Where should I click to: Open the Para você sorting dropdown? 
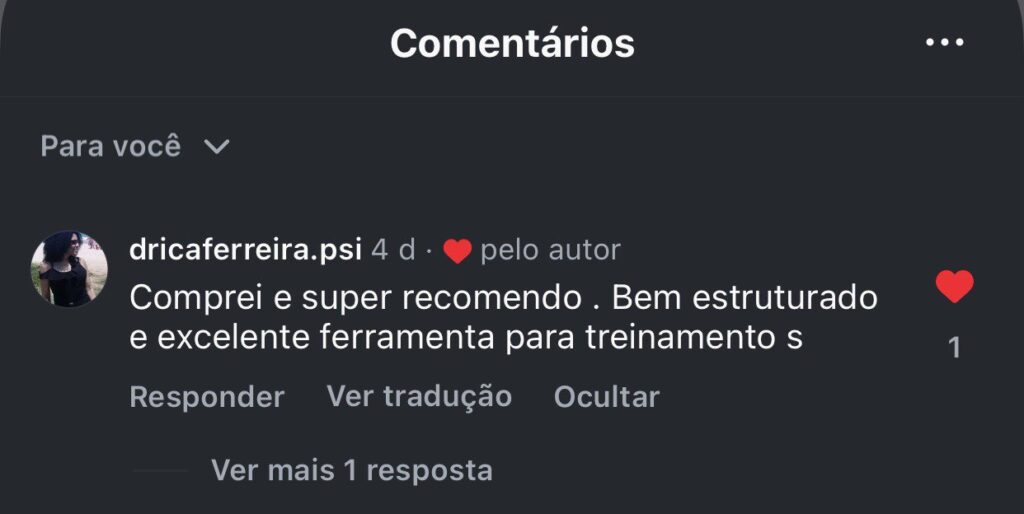(135, 147)
